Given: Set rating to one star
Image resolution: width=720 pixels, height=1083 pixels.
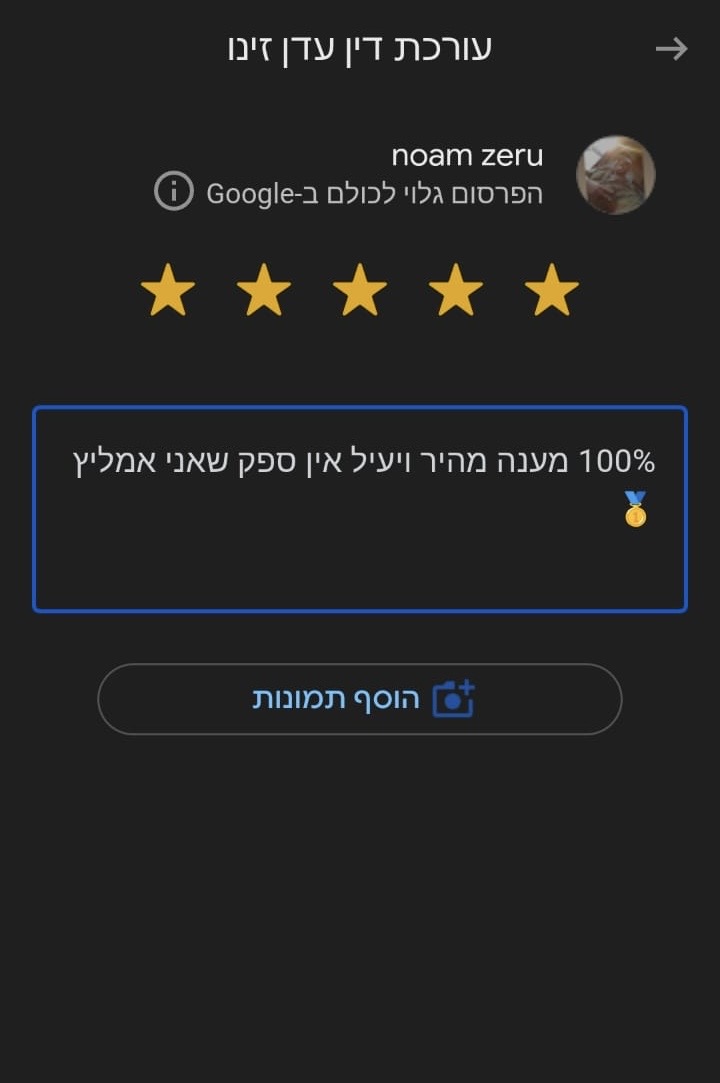Looking at the screenshot, I should tap(551, 291).
